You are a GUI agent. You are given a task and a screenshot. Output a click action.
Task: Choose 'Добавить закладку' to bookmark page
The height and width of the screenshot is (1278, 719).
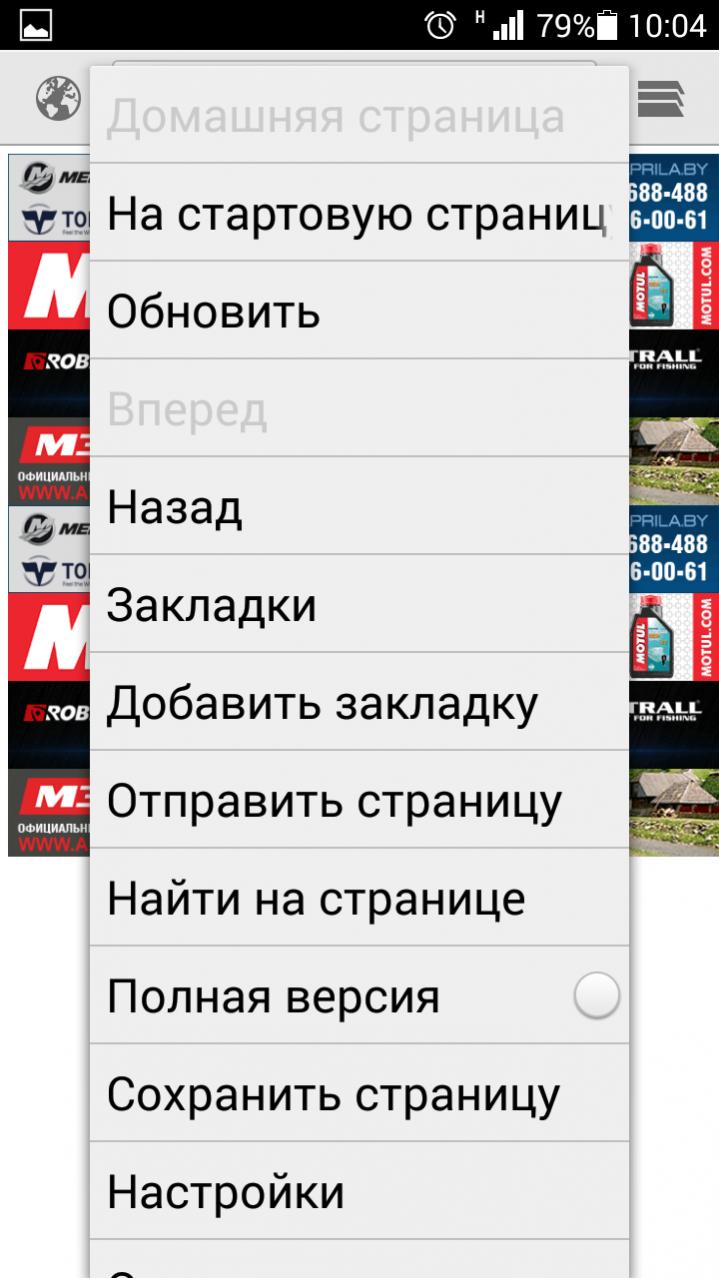[358, 703]
